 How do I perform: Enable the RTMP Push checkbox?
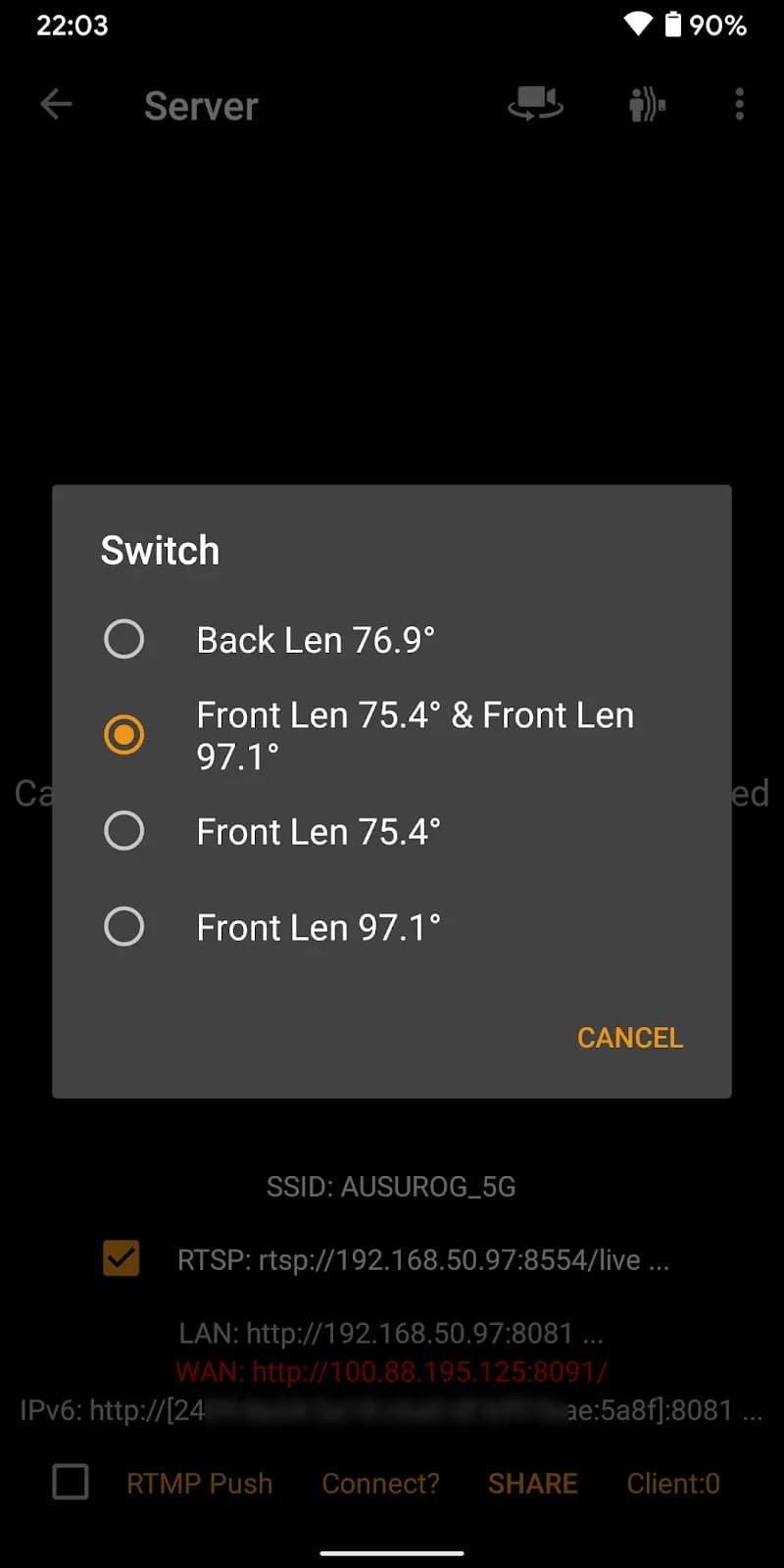tap(69, 1483)
